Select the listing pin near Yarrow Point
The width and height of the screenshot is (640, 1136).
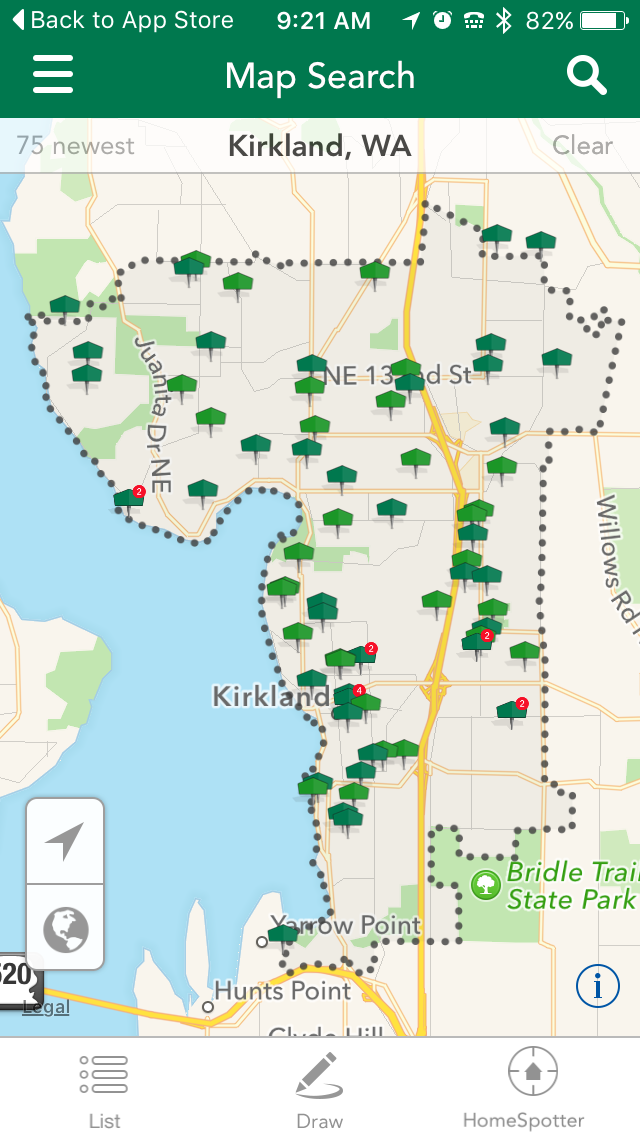(x=283, y=935)
